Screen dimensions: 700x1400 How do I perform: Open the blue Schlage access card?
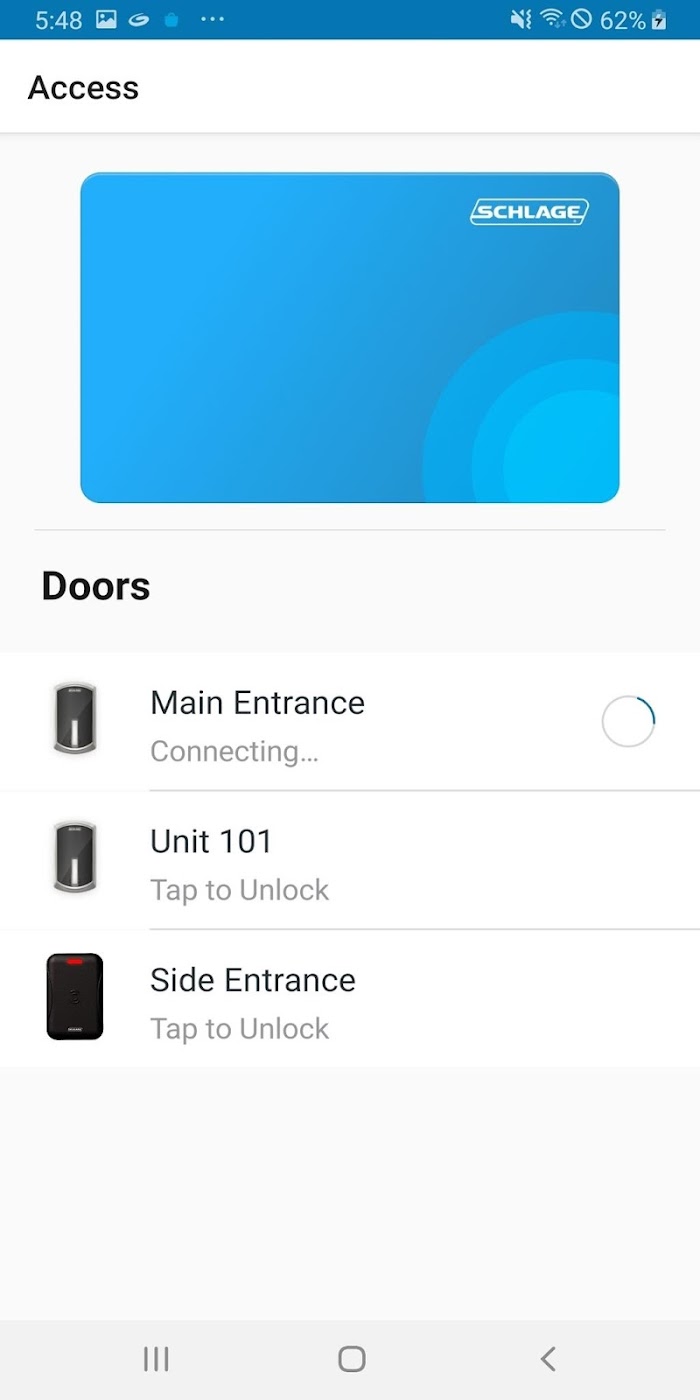coord(350,338)
